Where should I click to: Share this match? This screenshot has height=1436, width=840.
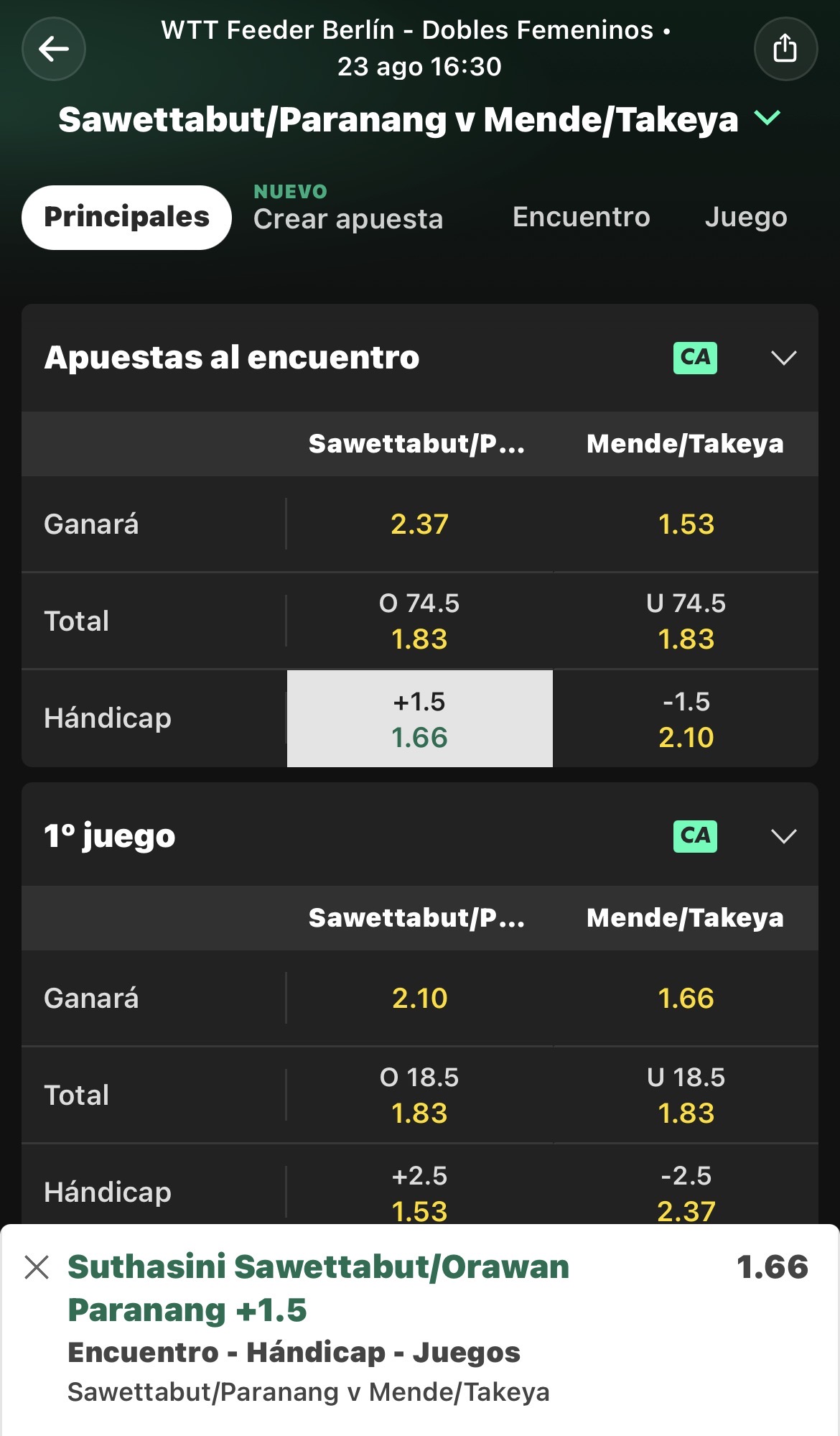[x=785, y=49]
